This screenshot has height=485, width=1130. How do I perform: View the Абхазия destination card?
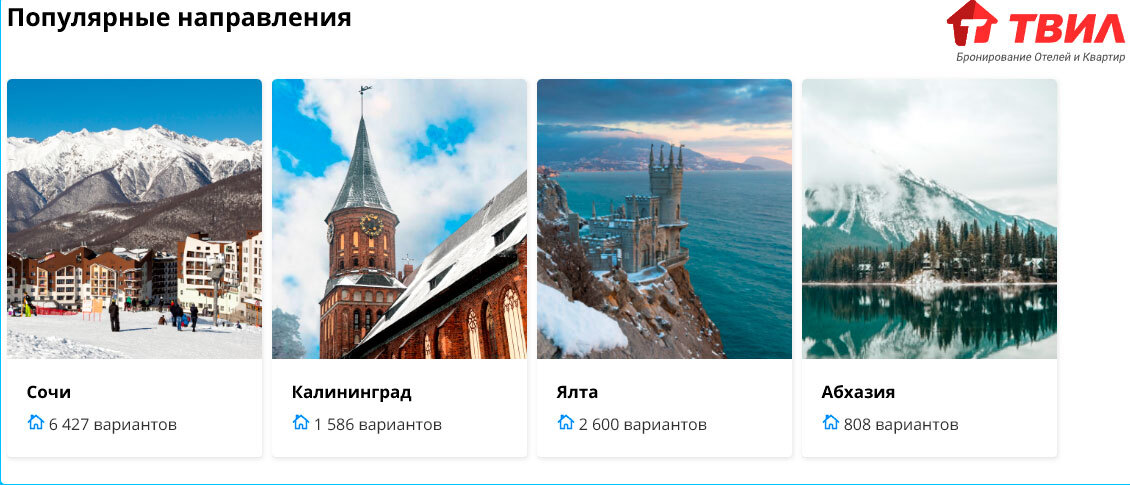[929, 267]
